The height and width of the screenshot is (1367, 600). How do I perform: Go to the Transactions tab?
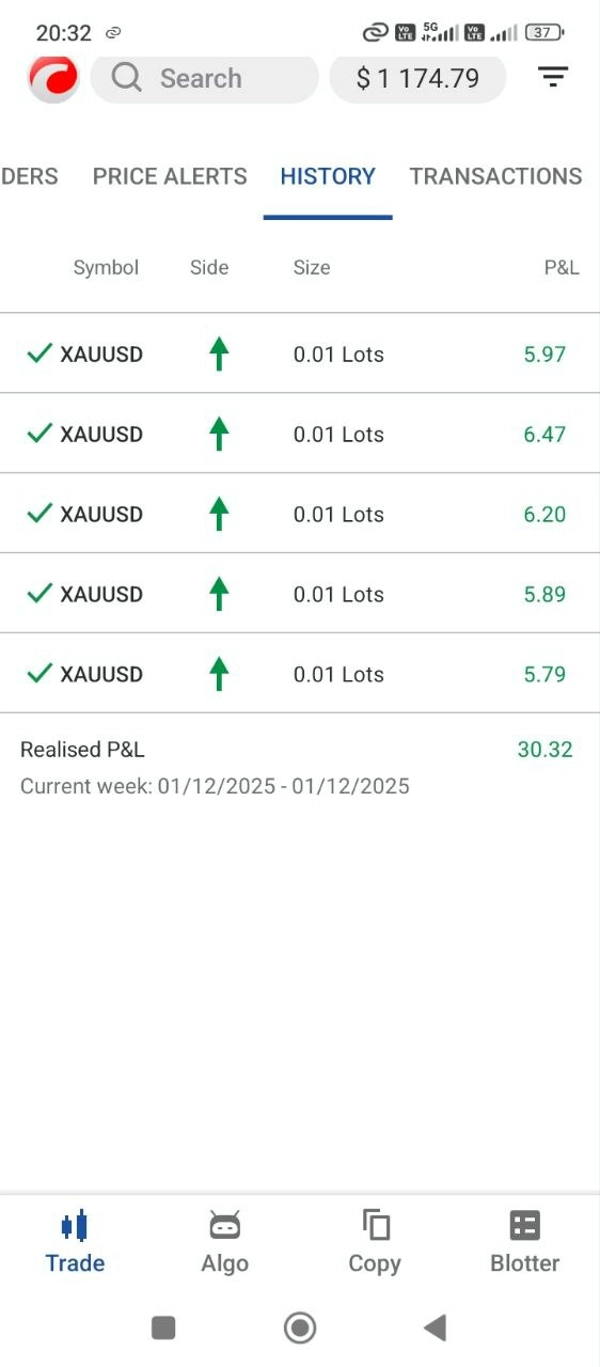coord(495,177)
